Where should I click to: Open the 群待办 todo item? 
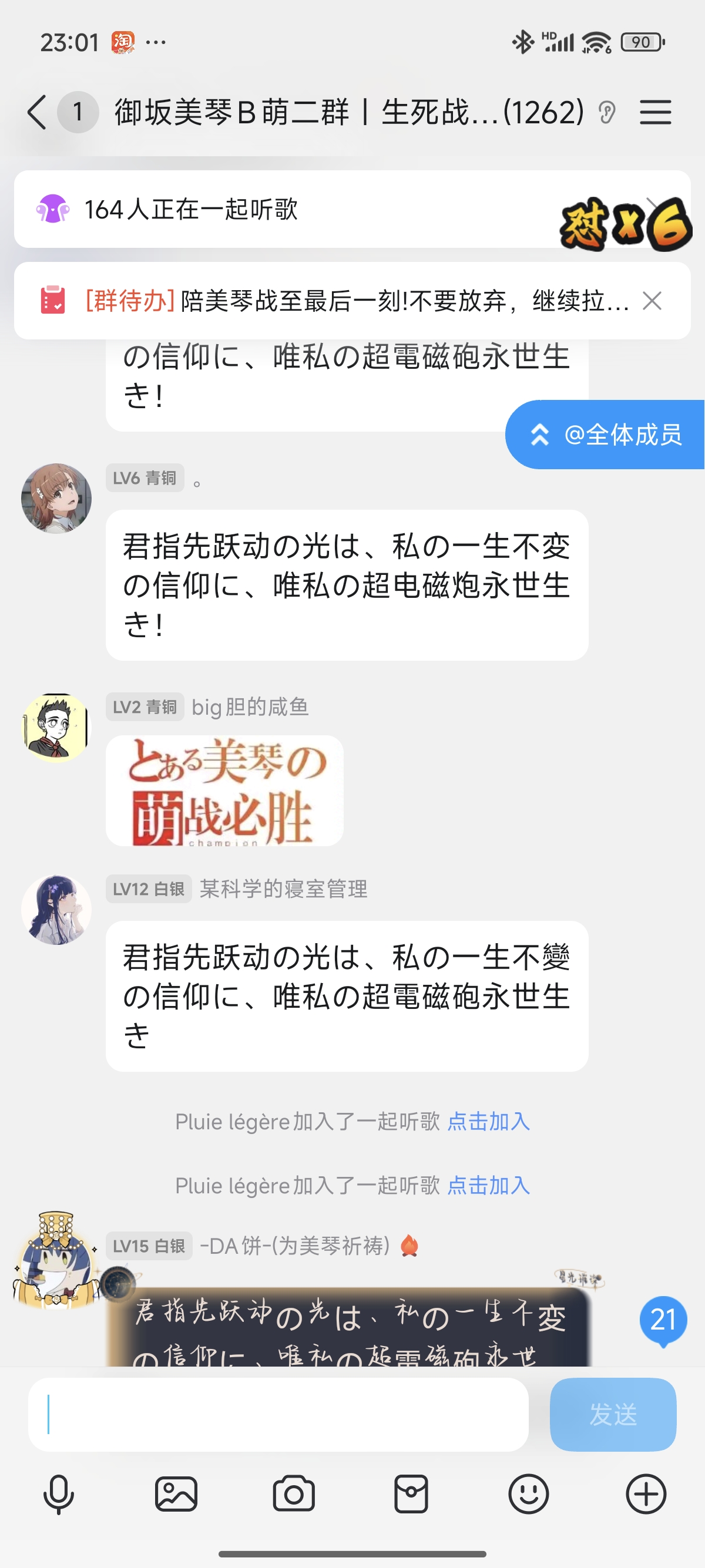tap(341, 301)
